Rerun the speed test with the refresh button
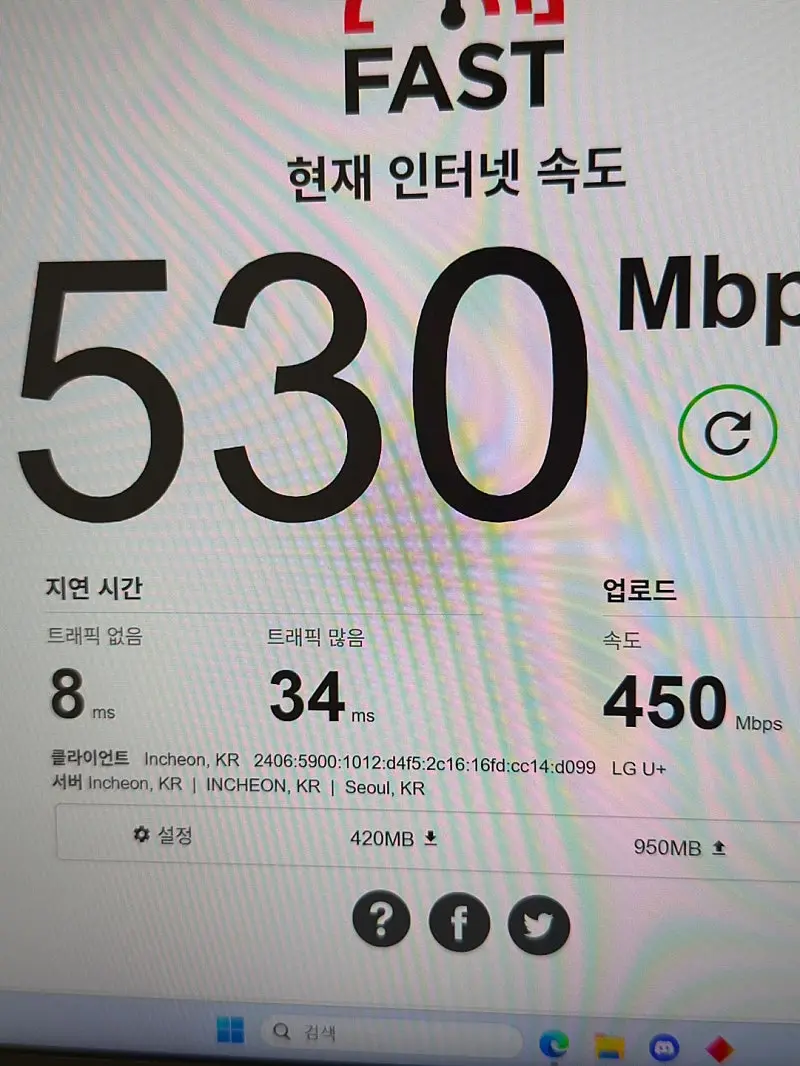This screenshot has height=1066, width=800. (x=727, y=433)
